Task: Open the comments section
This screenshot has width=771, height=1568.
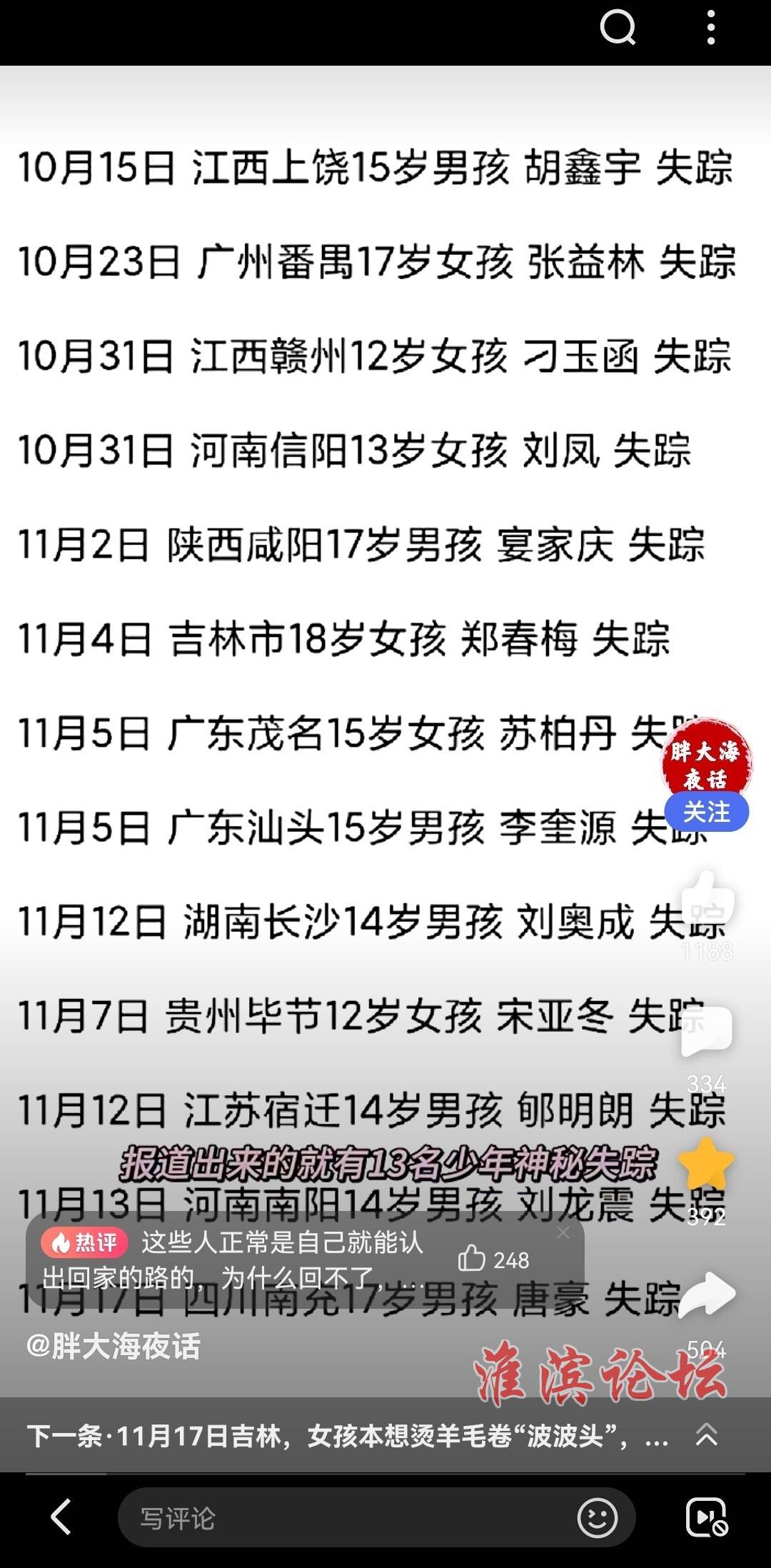Action: (x=706, y=1032)
